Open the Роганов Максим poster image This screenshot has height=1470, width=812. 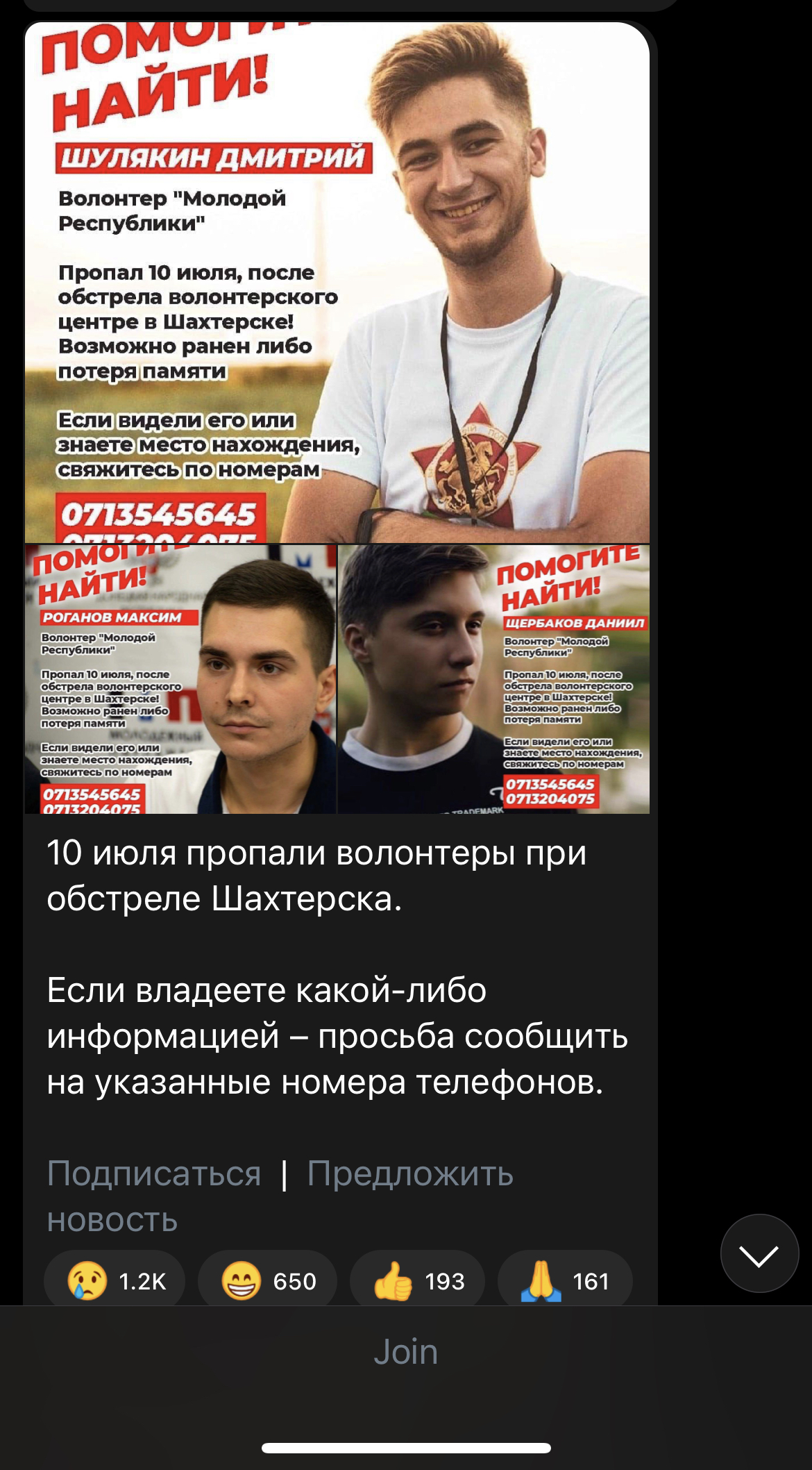point(180,679)
